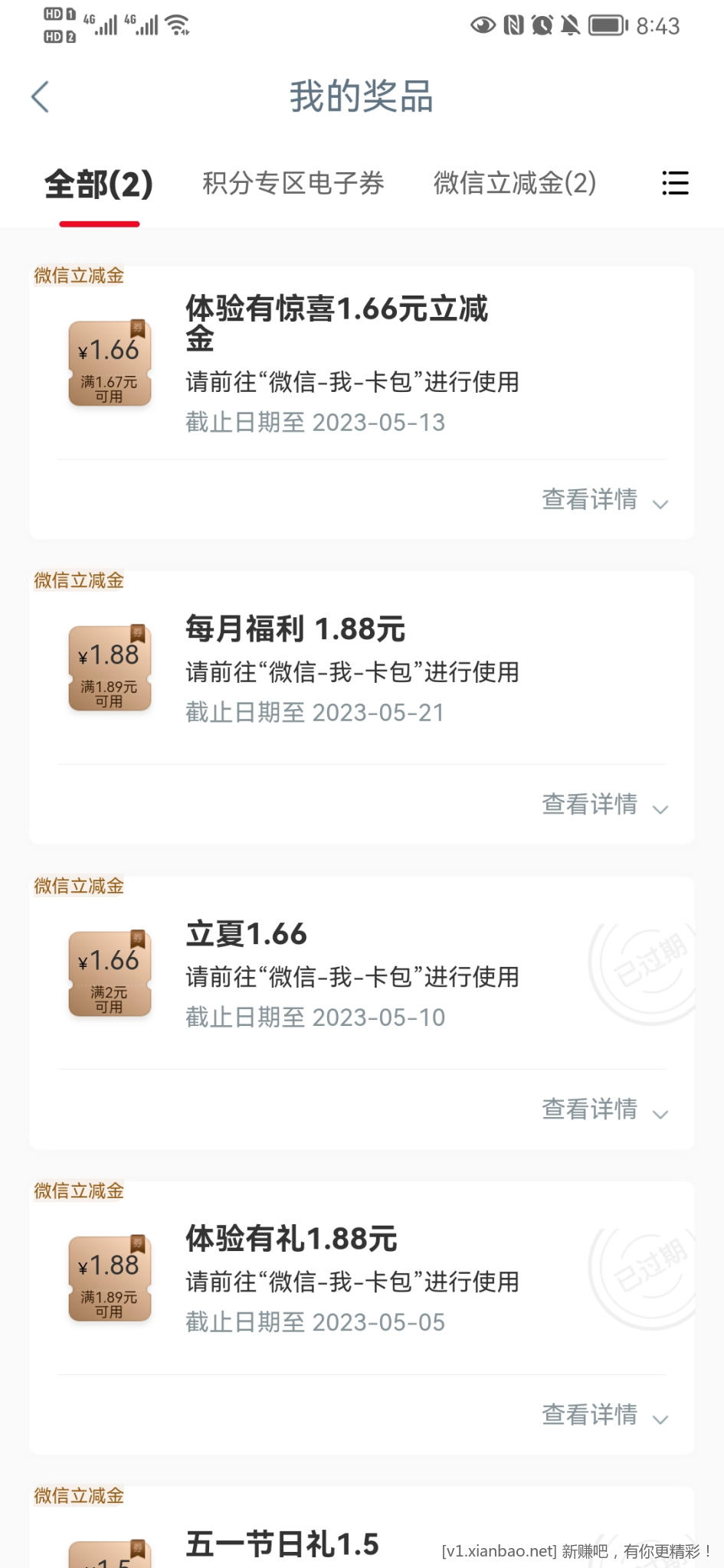Expand 查看详情 for 体验有惊喜1.66元立减金

coord(604,500)
